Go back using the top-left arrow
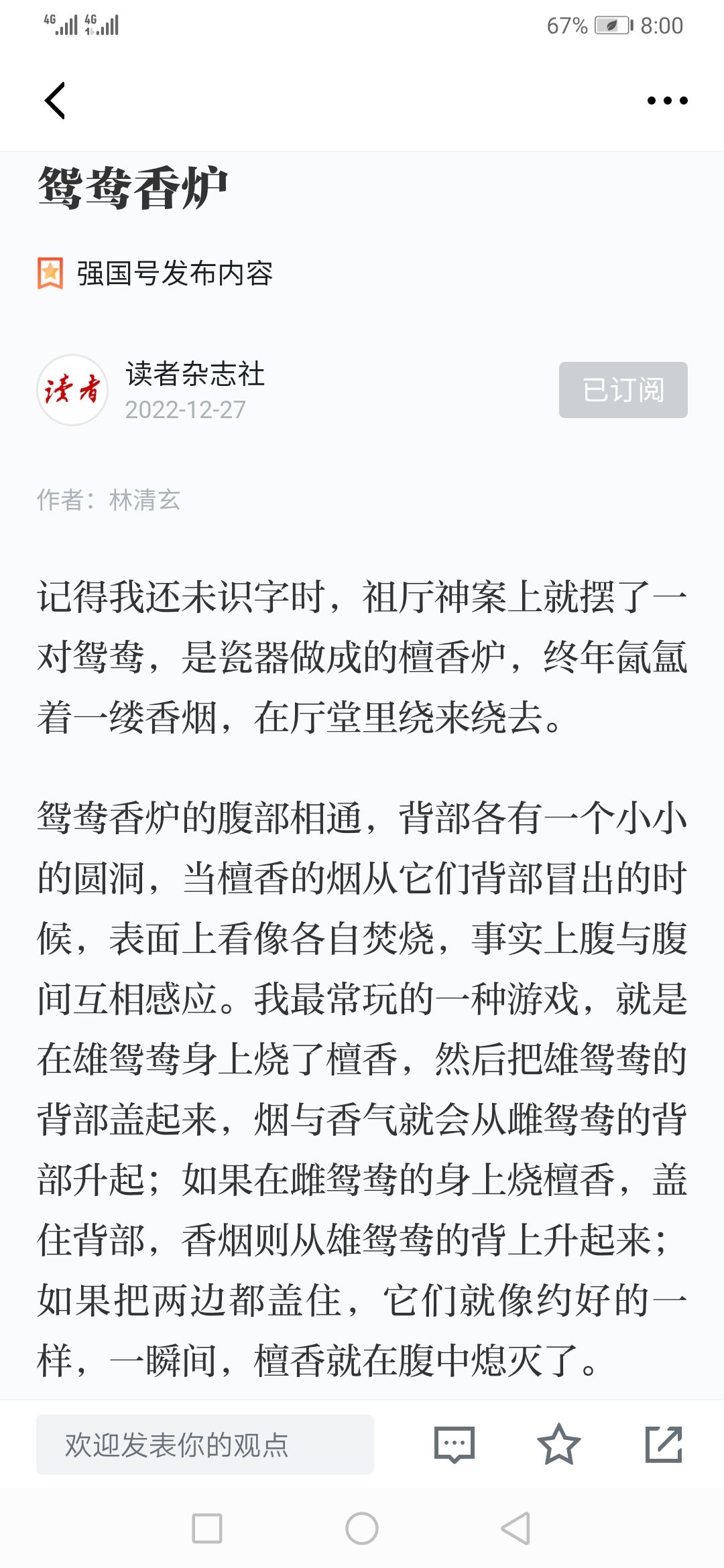This screenshot has height=1568, width=724. [x=55, y=101]
